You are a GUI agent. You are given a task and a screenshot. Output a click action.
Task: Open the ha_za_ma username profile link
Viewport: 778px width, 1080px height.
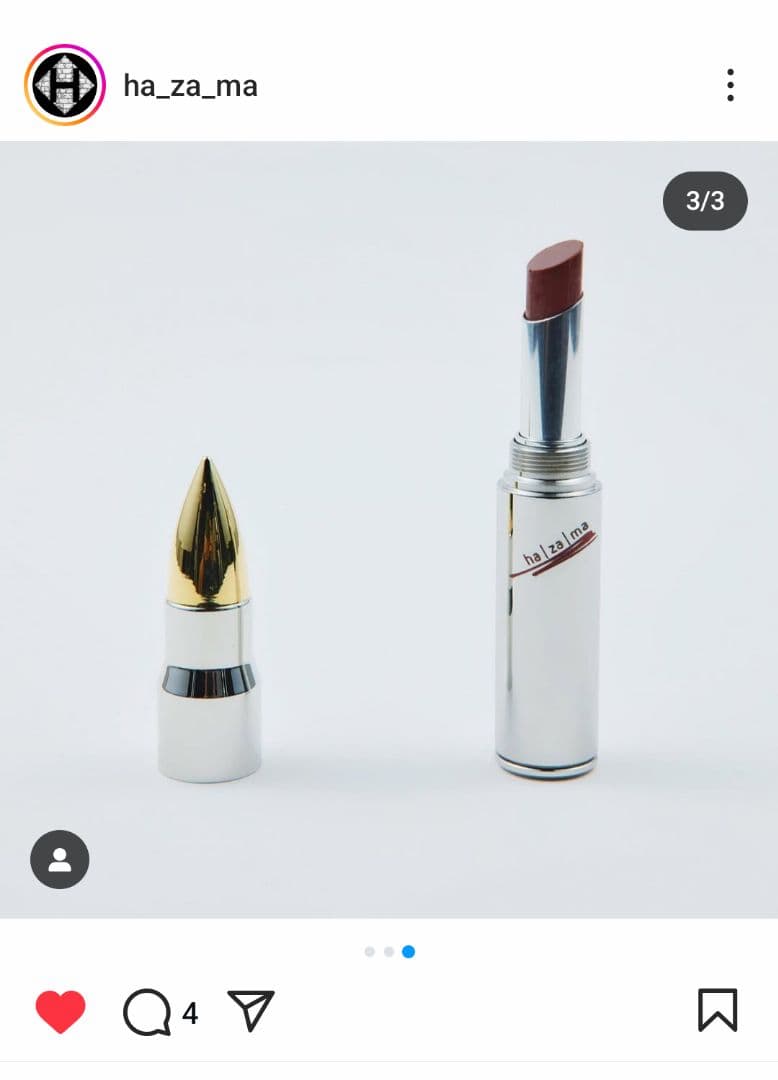[190, 86]
